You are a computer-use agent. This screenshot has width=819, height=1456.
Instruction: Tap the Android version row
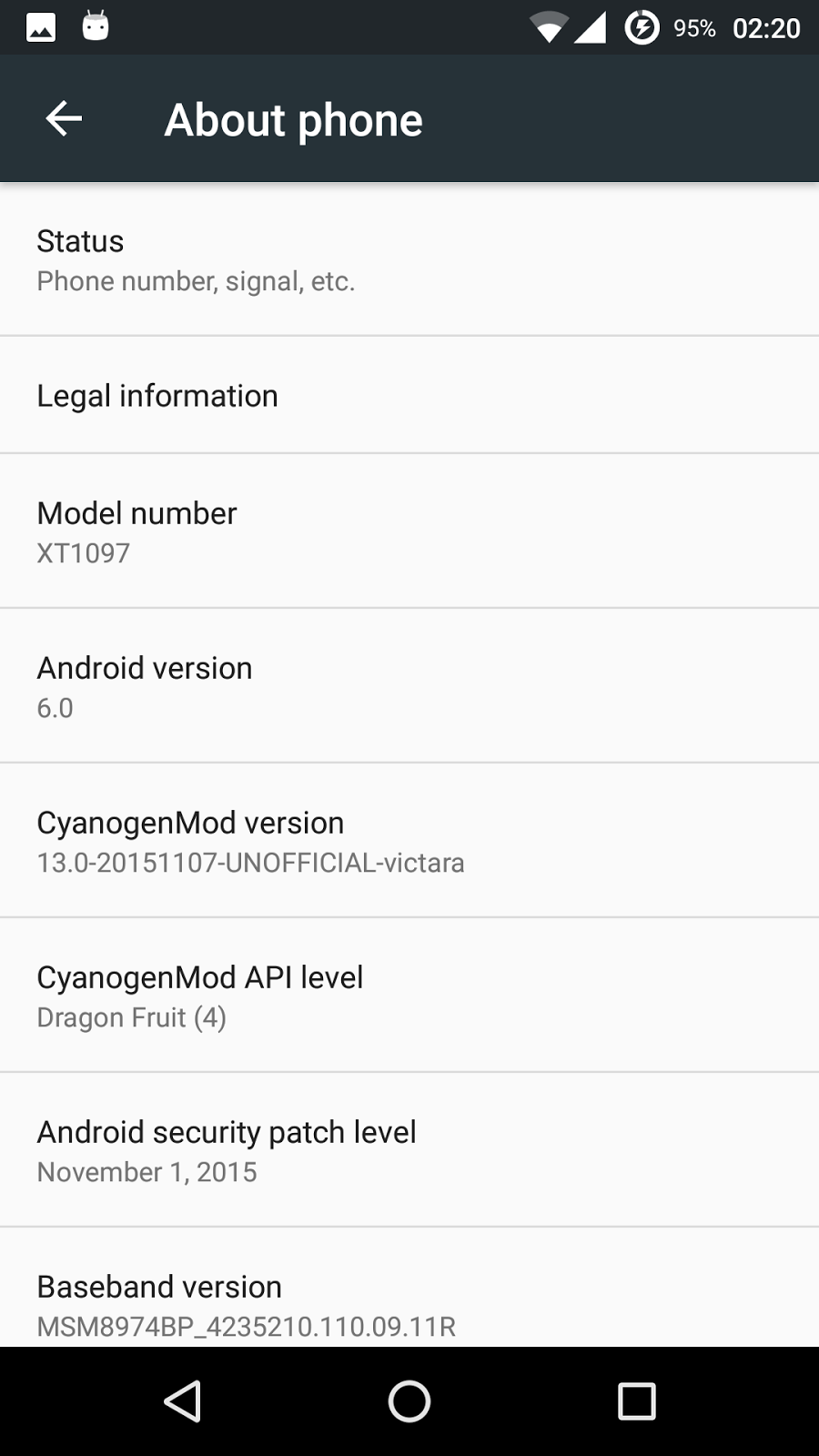(x=409, y=686)
